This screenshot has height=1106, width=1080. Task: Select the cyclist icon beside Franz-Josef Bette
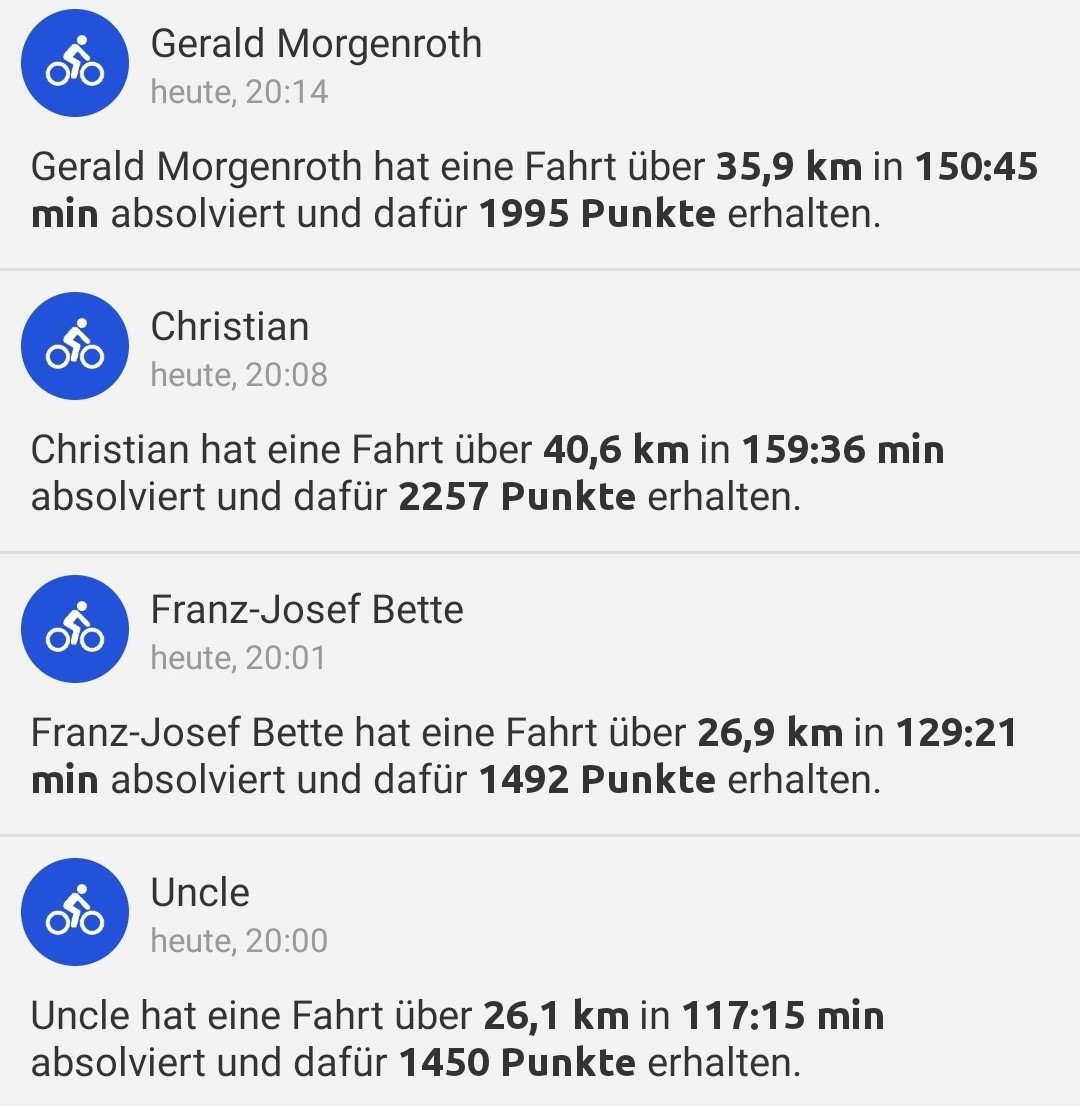(x=75, y=628)
